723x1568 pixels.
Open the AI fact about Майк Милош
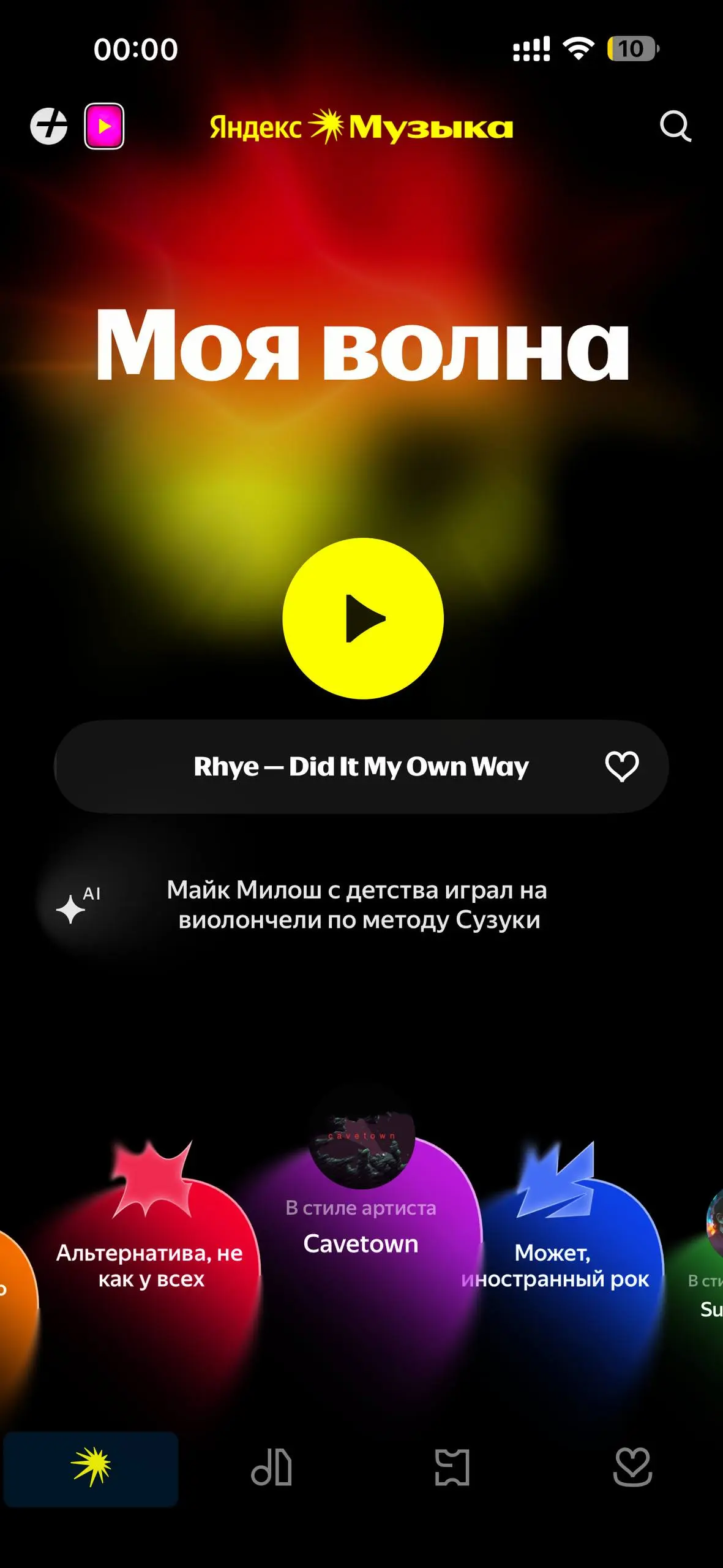click(356, 905)
